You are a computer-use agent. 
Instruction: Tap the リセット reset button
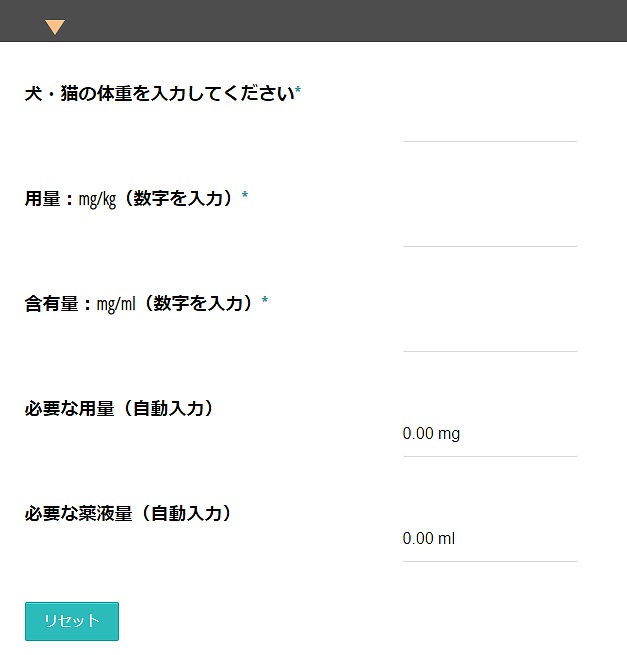coord(72,621)
